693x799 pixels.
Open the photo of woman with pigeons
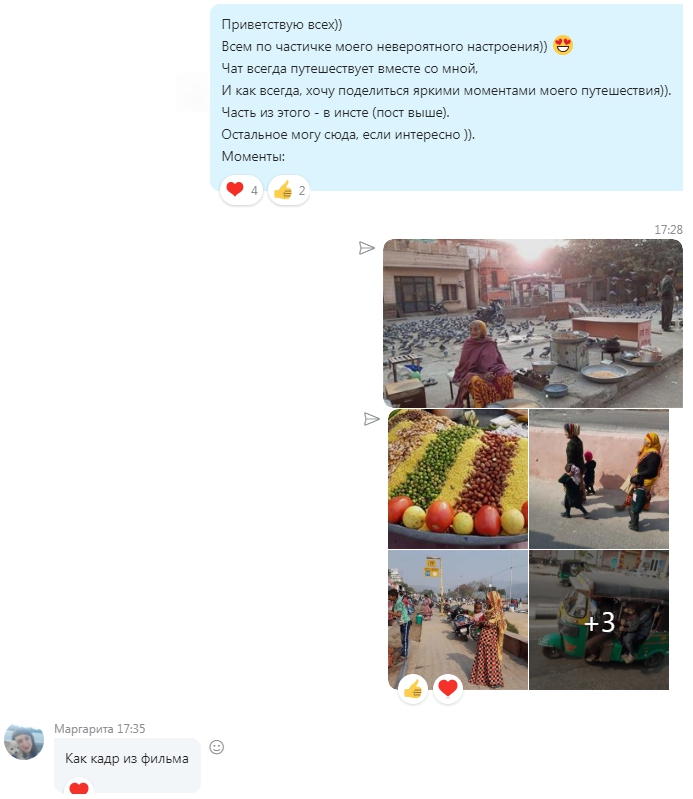click(532, 322)
